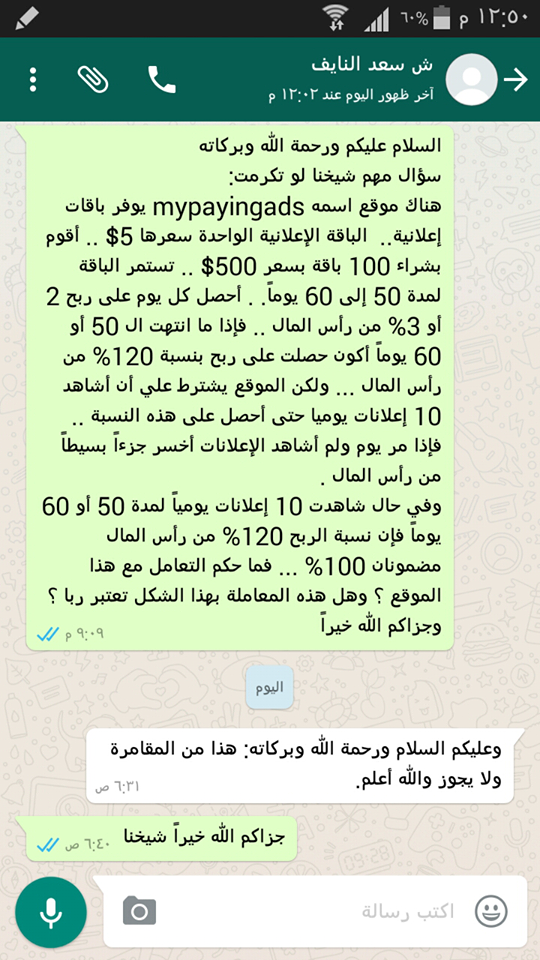
Task: Open the contact profile picture
Action: [471, 80]
